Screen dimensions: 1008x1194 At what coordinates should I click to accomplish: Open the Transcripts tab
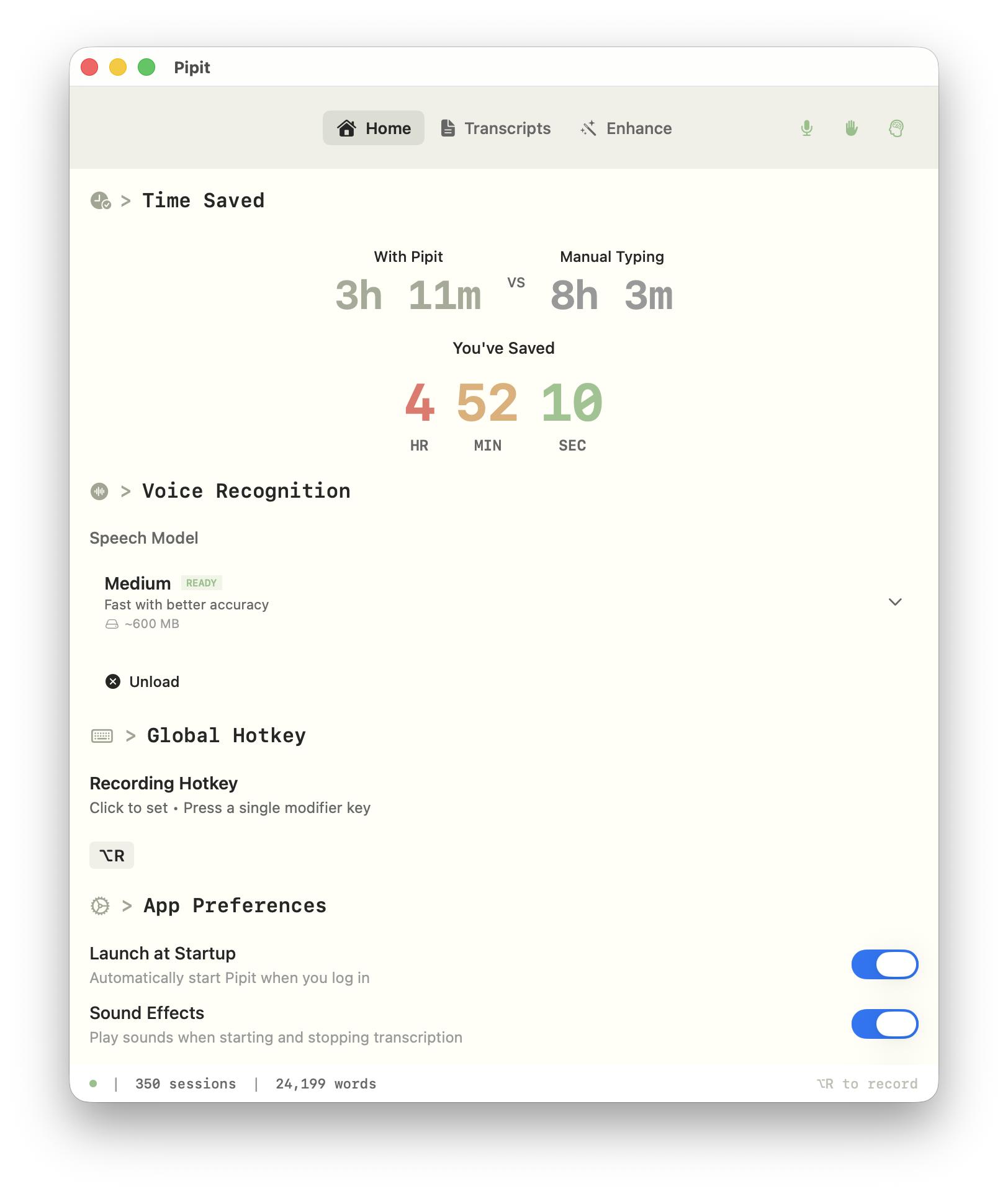(x=496, y=128)
